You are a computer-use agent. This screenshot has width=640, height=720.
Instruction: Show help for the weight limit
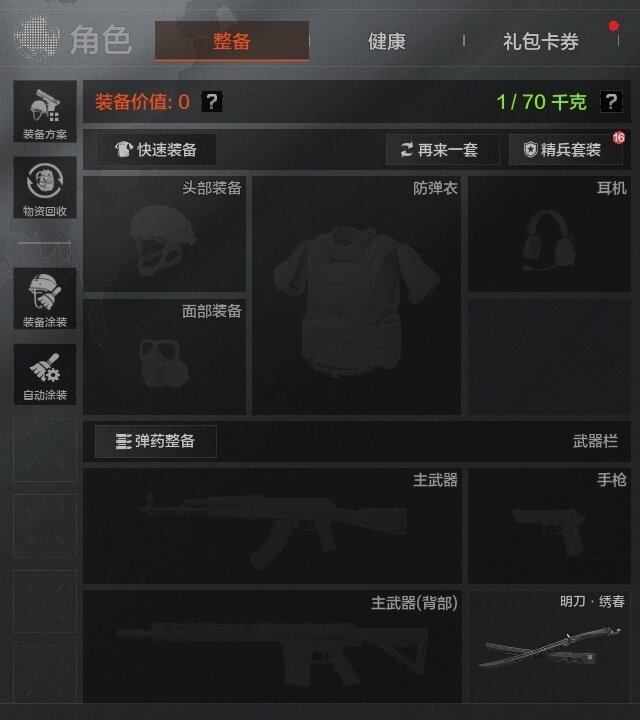tap(610, 101)
